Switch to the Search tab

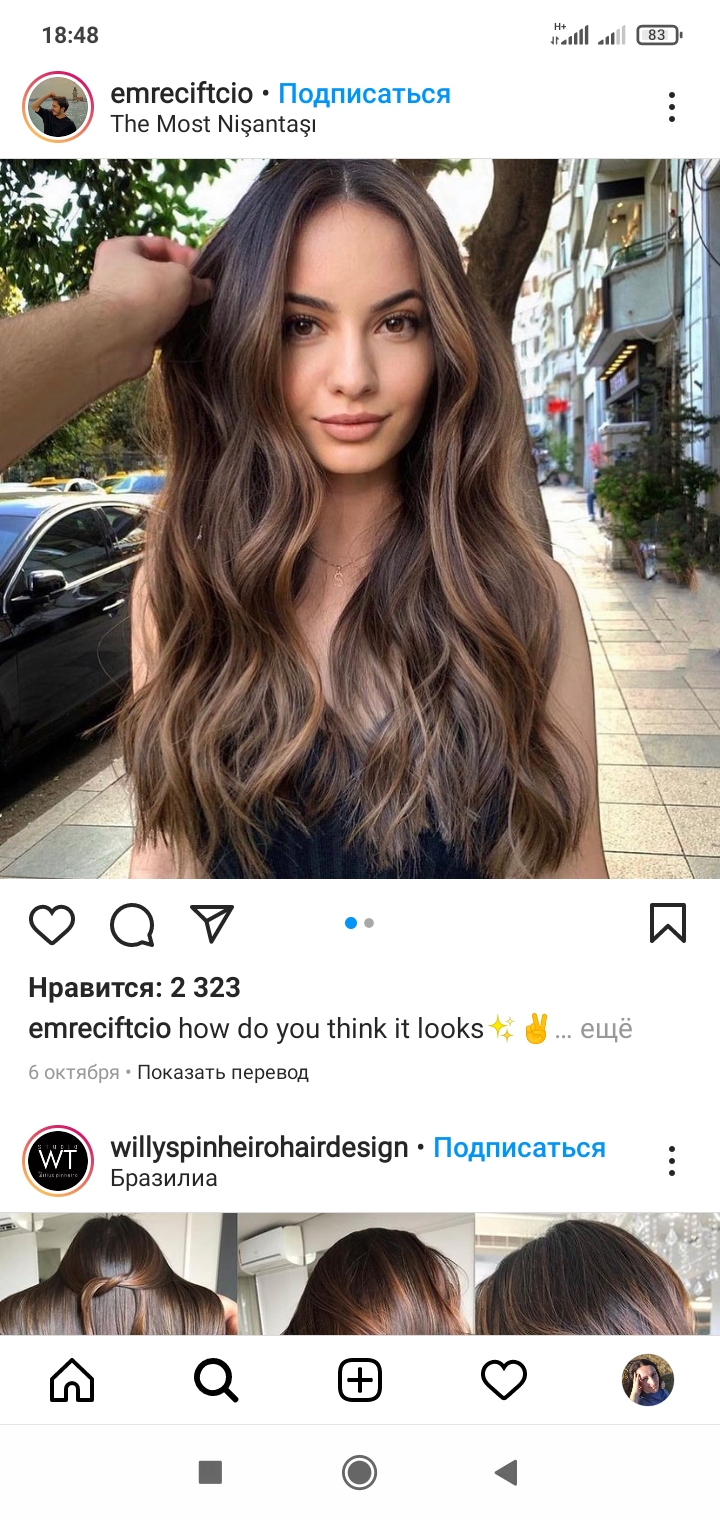click(x=216, y=1381)
